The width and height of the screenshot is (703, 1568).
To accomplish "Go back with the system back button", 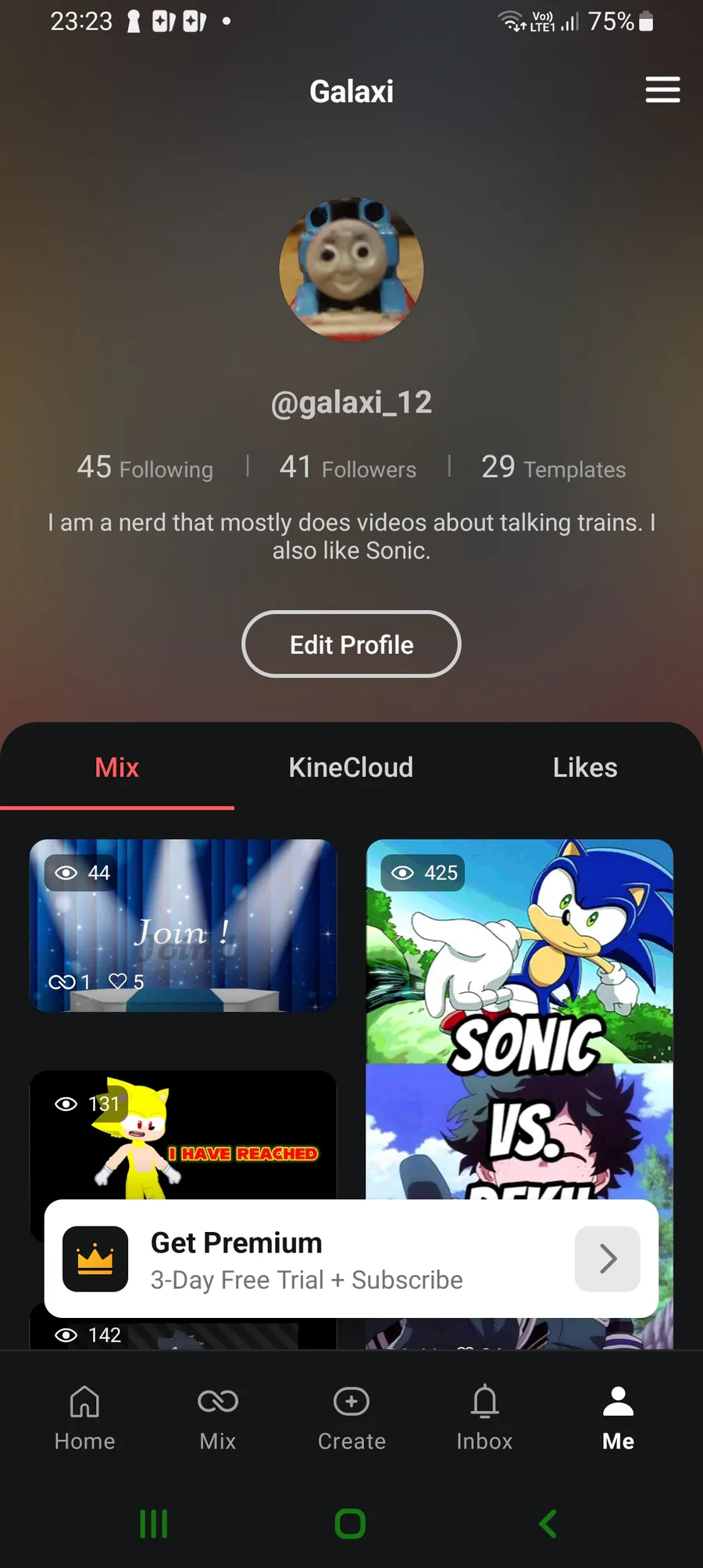I will (x=548, y=1523).
